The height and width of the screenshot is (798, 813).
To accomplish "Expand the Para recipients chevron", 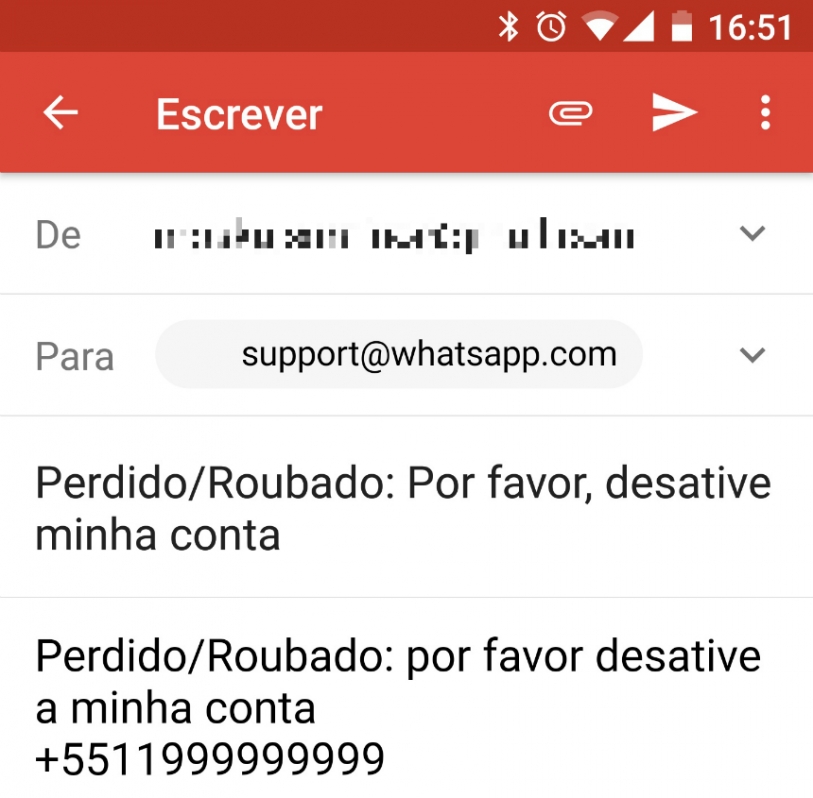I will [751, 355].
